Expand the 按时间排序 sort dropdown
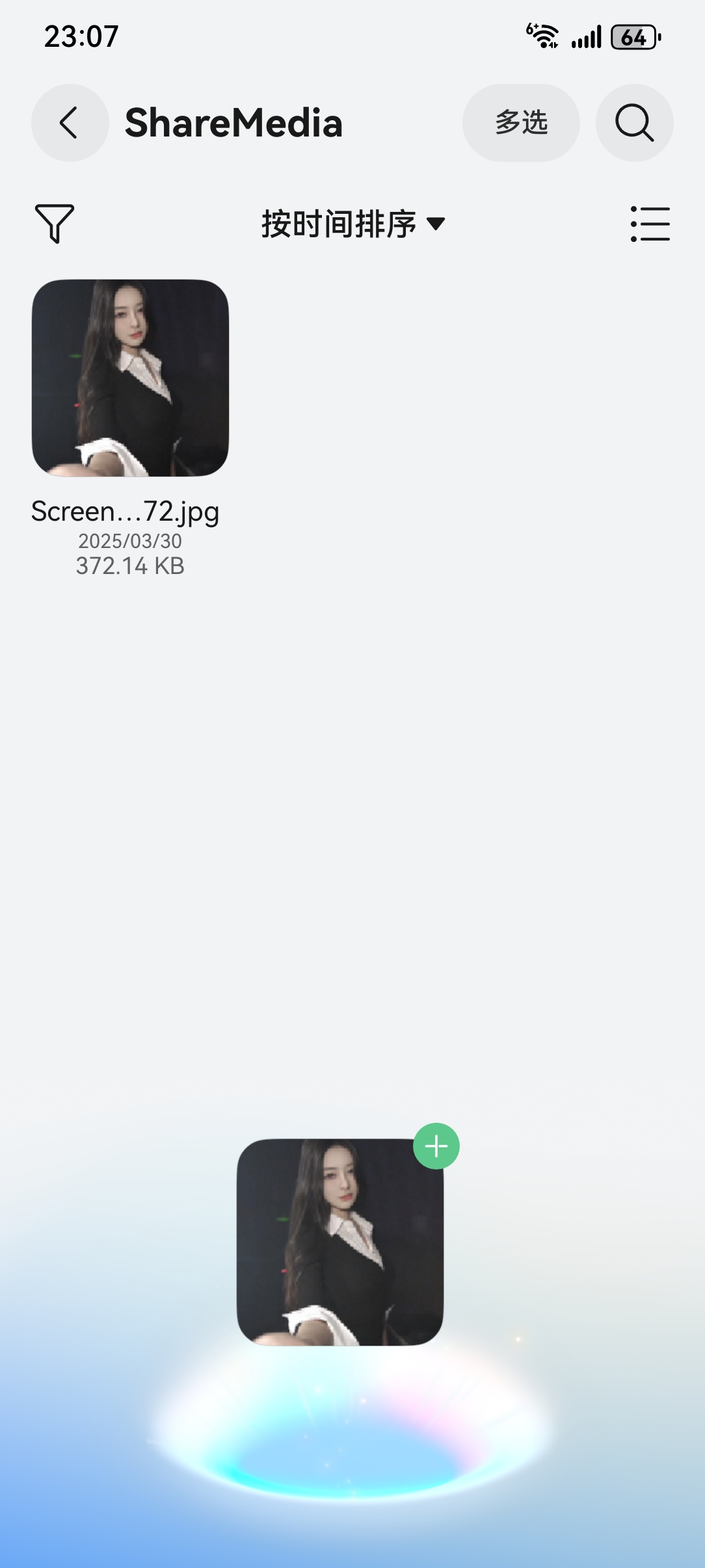The width and height of the screenshot is (705, 1568). point(353,224)
